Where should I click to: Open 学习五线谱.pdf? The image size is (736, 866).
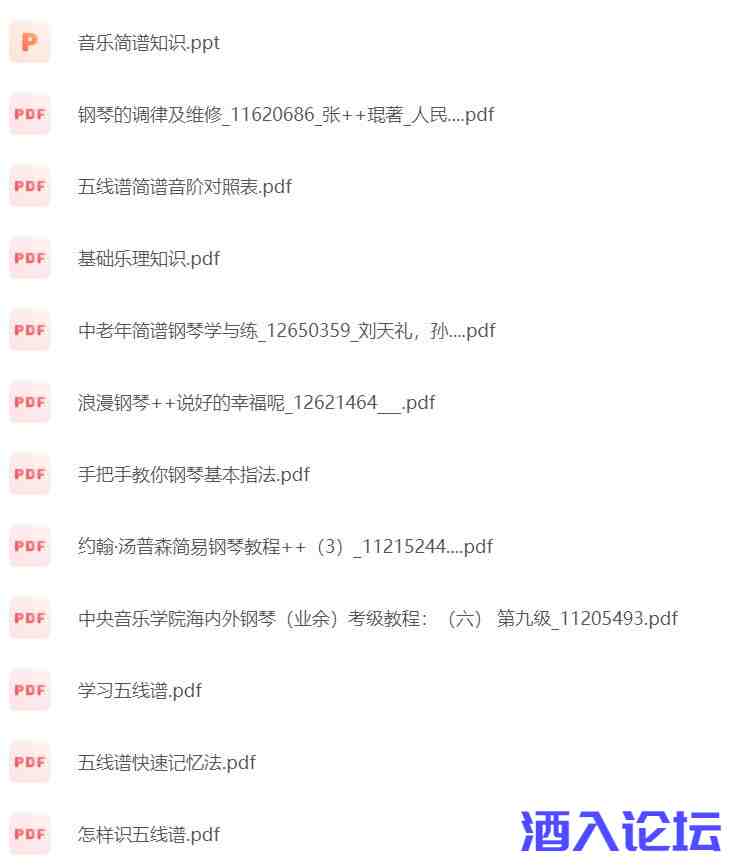click(x=140, y=691)
